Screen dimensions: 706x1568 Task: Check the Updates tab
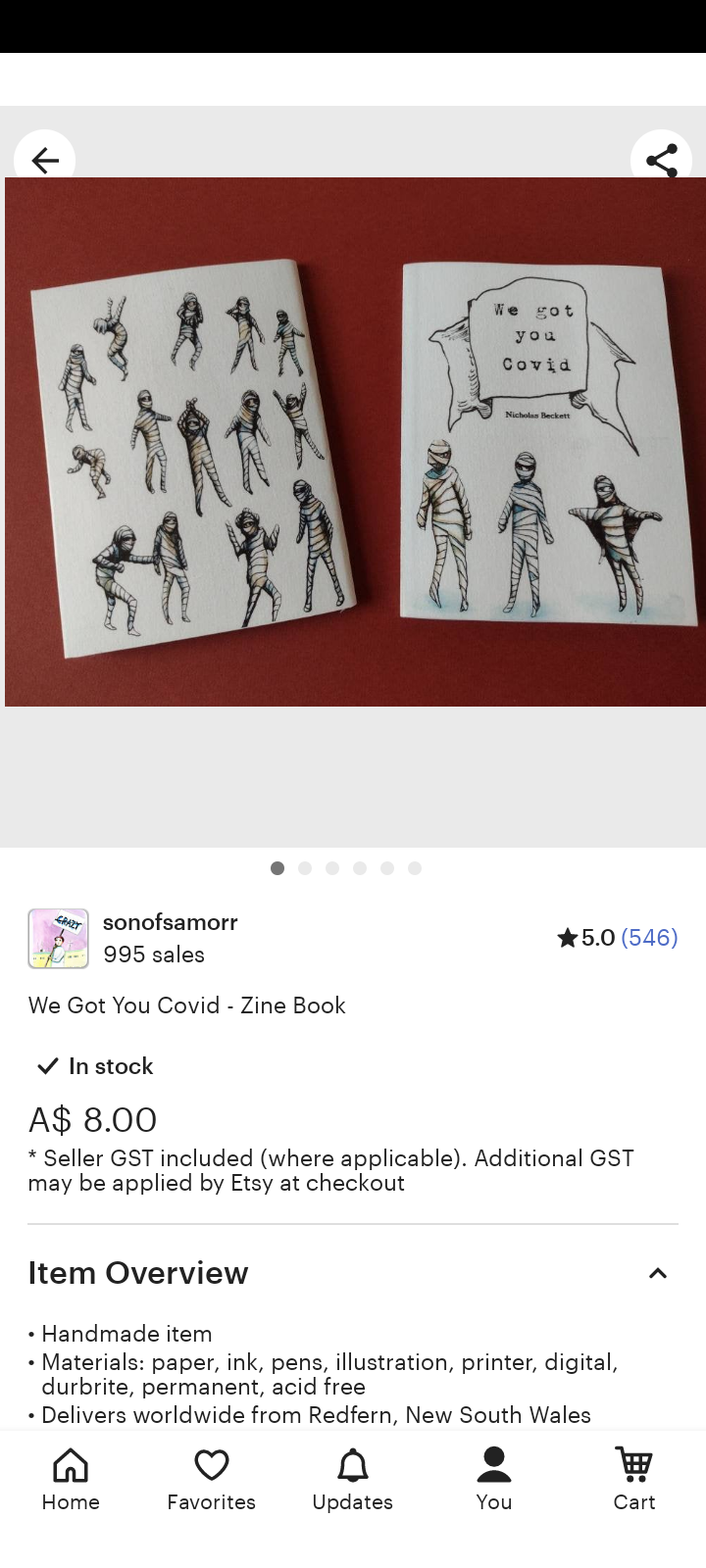[x=352, y=1480]
